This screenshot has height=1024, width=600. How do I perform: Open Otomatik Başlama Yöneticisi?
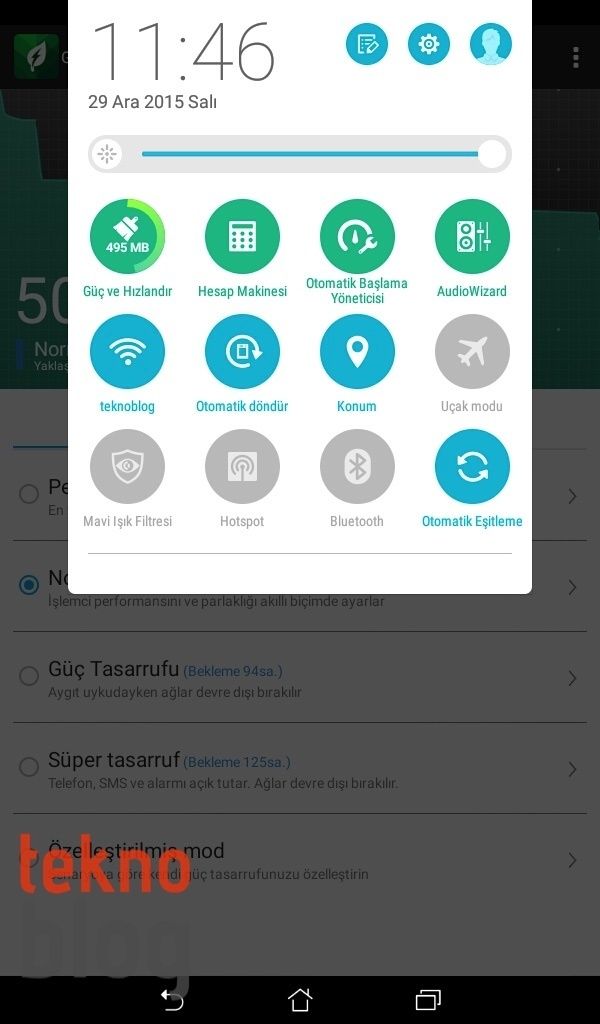[x=357, y=237]
